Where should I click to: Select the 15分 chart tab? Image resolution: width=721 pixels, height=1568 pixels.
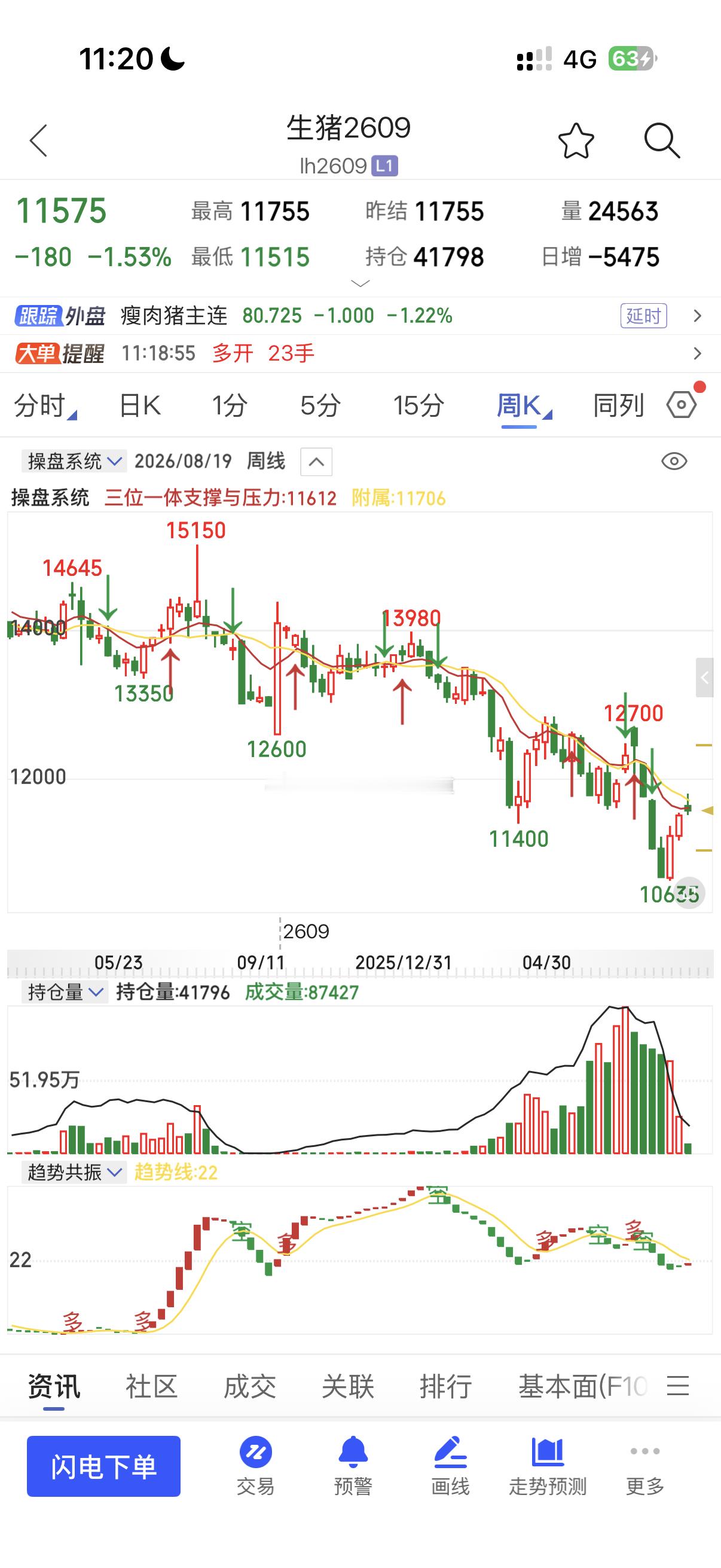[418, 405]
